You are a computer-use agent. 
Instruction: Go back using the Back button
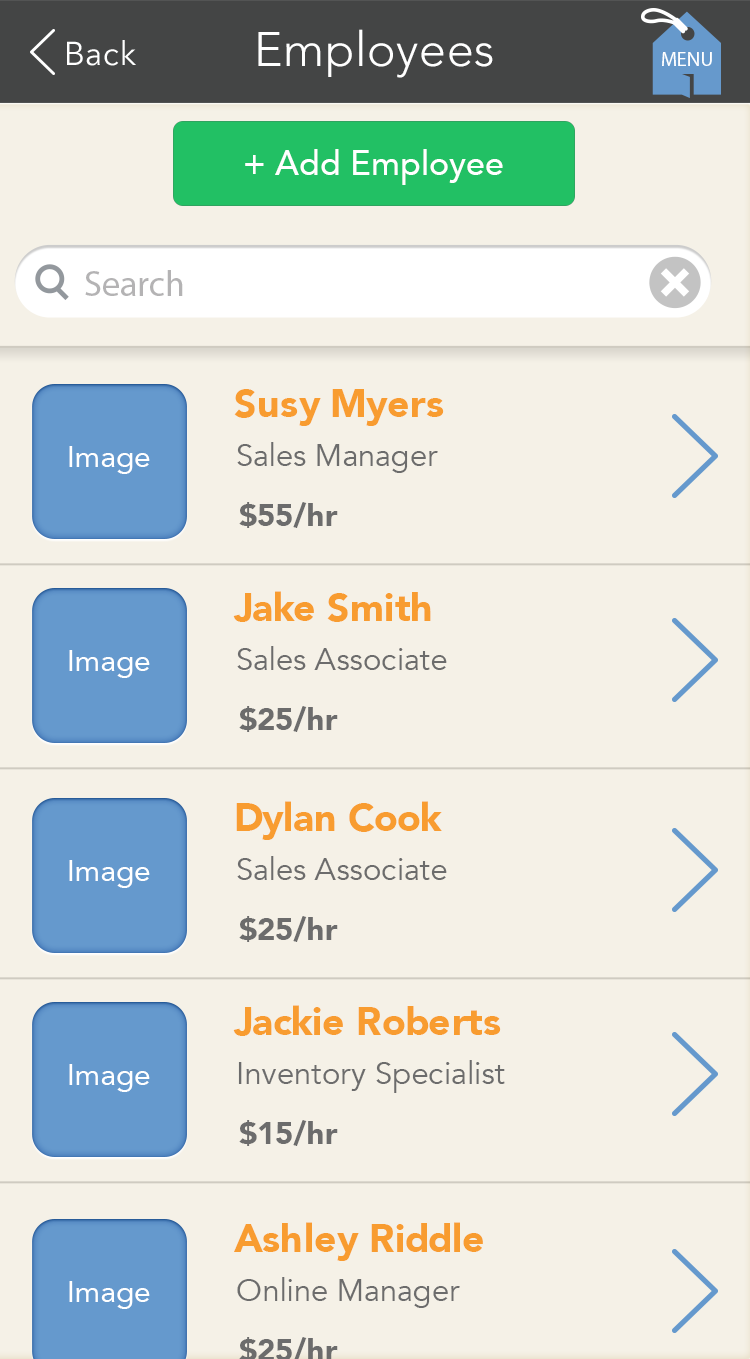click(x=82, y=53)
